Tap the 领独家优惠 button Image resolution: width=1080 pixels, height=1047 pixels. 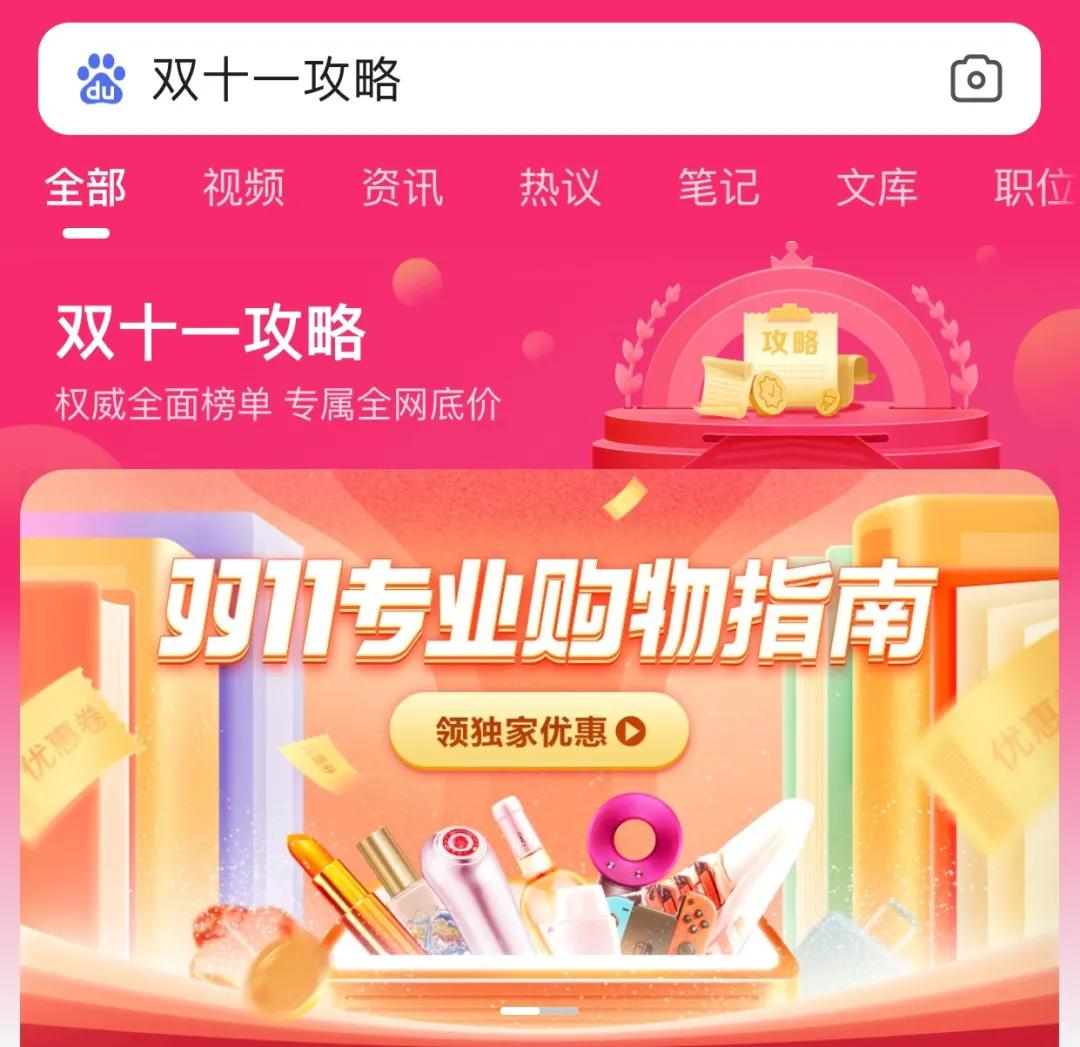[x=540, y=732]
